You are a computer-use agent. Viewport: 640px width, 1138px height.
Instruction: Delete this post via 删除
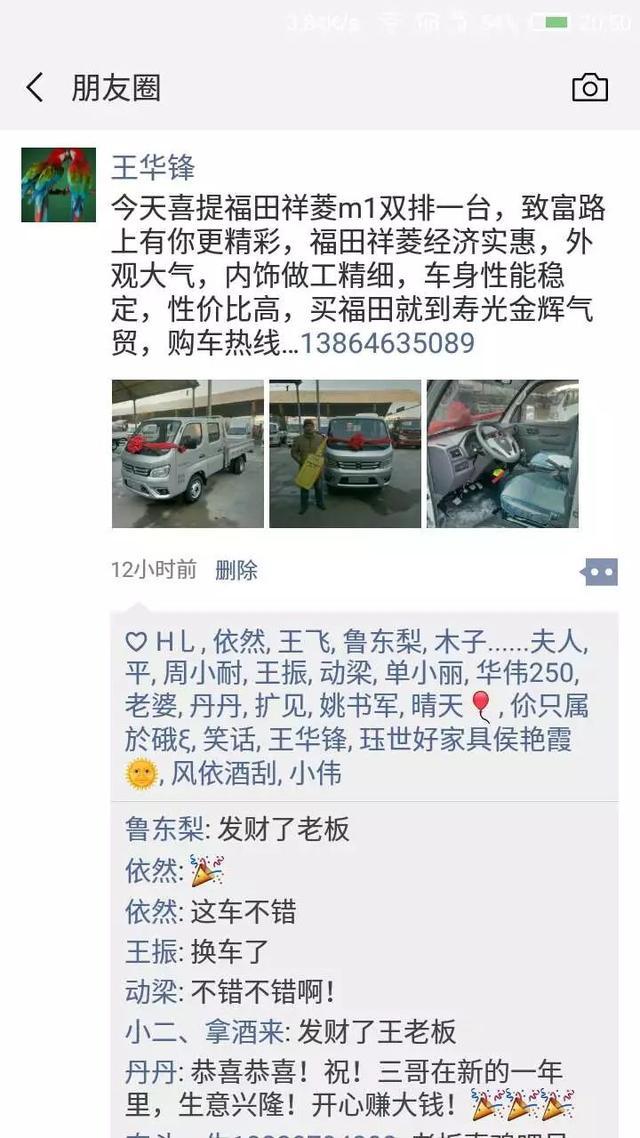(x=236, y=570)
